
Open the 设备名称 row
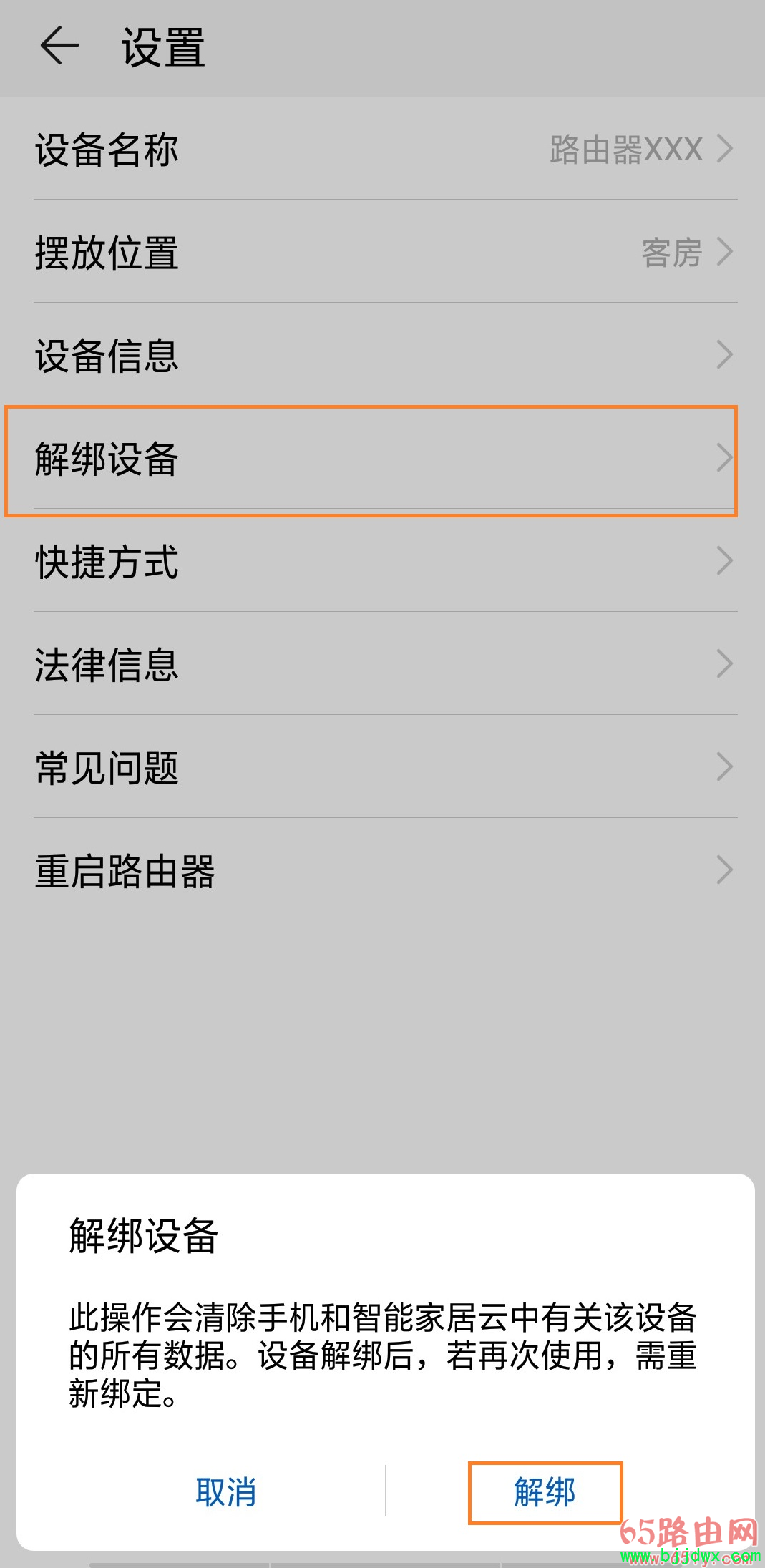point(382,149)
